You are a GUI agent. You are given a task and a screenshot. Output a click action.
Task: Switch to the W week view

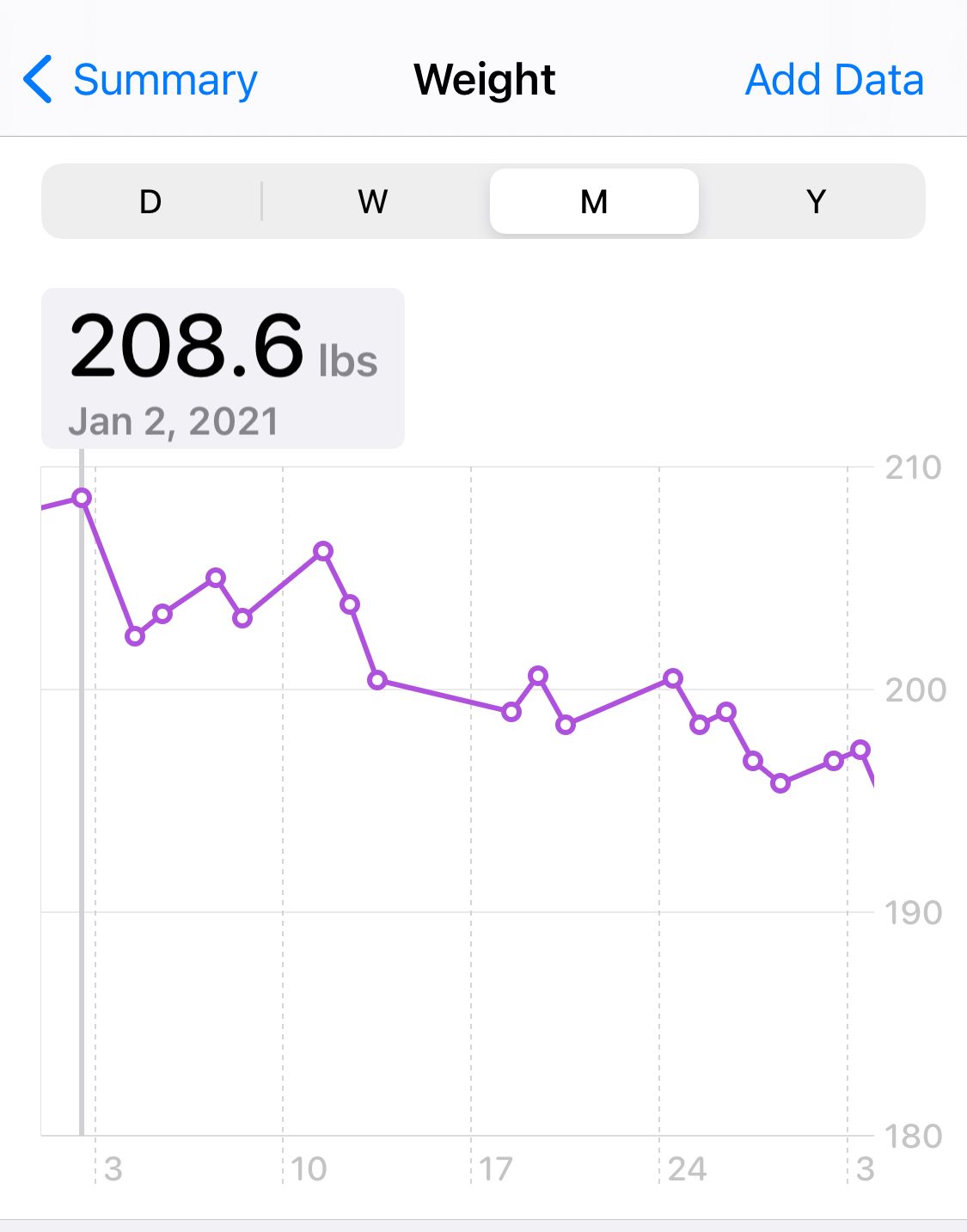[373, 202]
